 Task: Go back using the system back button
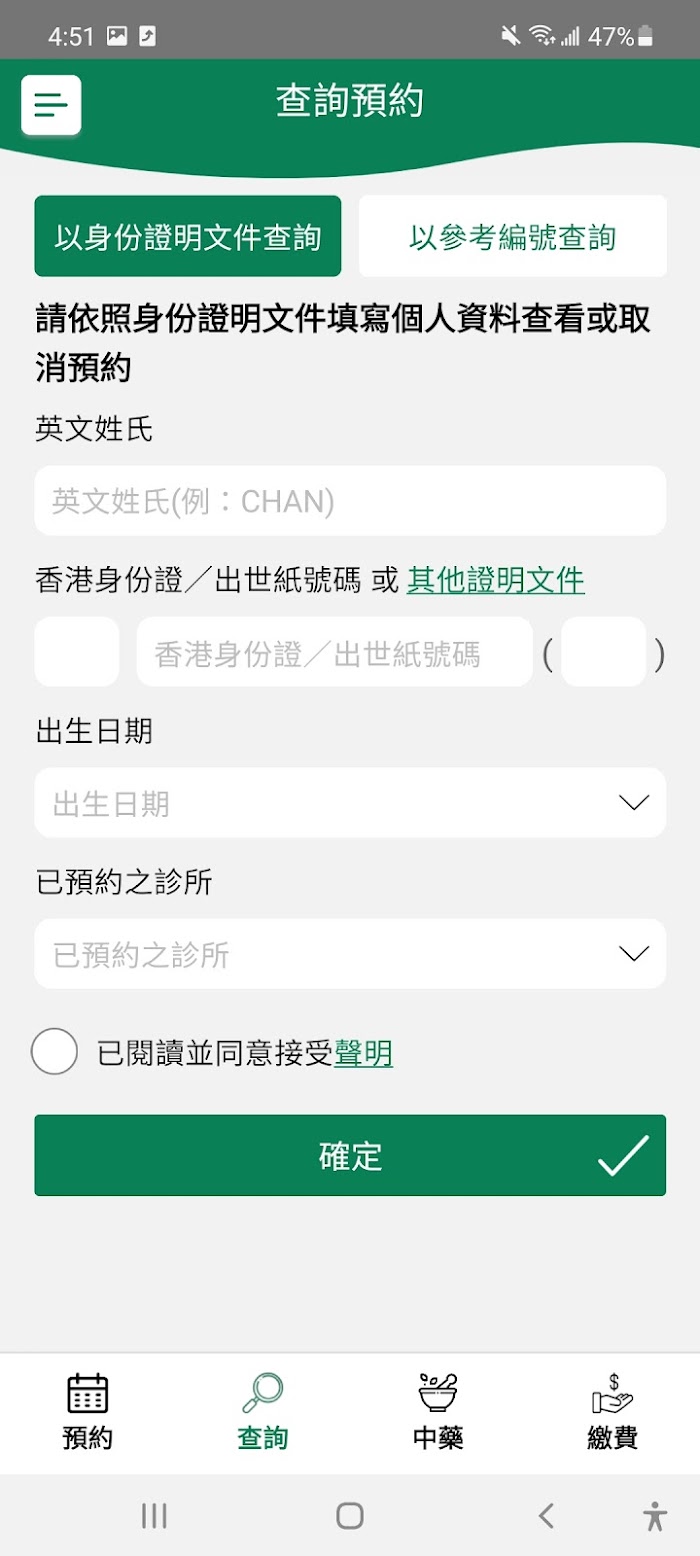click(546, 1516)
